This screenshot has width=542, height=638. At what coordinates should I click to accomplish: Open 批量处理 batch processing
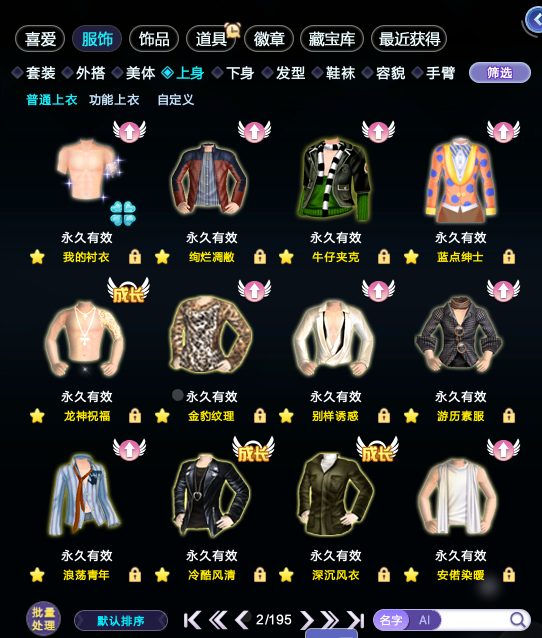point(43,619)
